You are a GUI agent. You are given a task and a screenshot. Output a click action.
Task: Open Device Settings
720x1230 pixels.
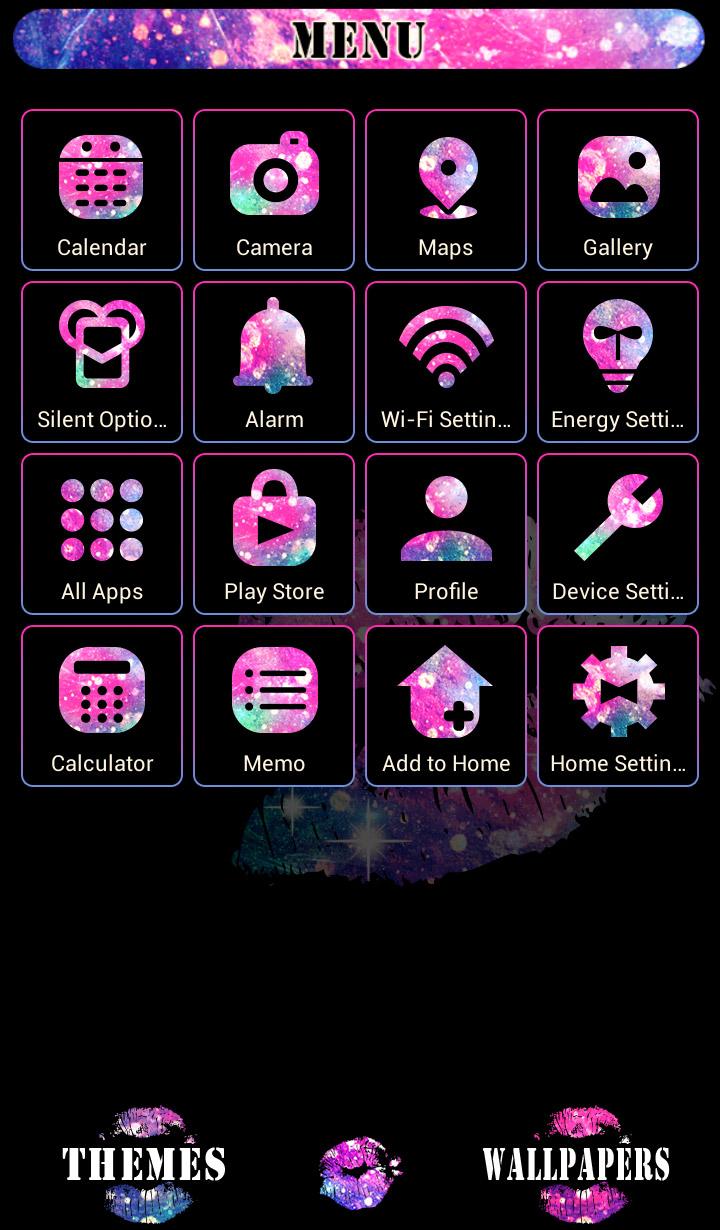pyautogui.click(x=617, y=533)
